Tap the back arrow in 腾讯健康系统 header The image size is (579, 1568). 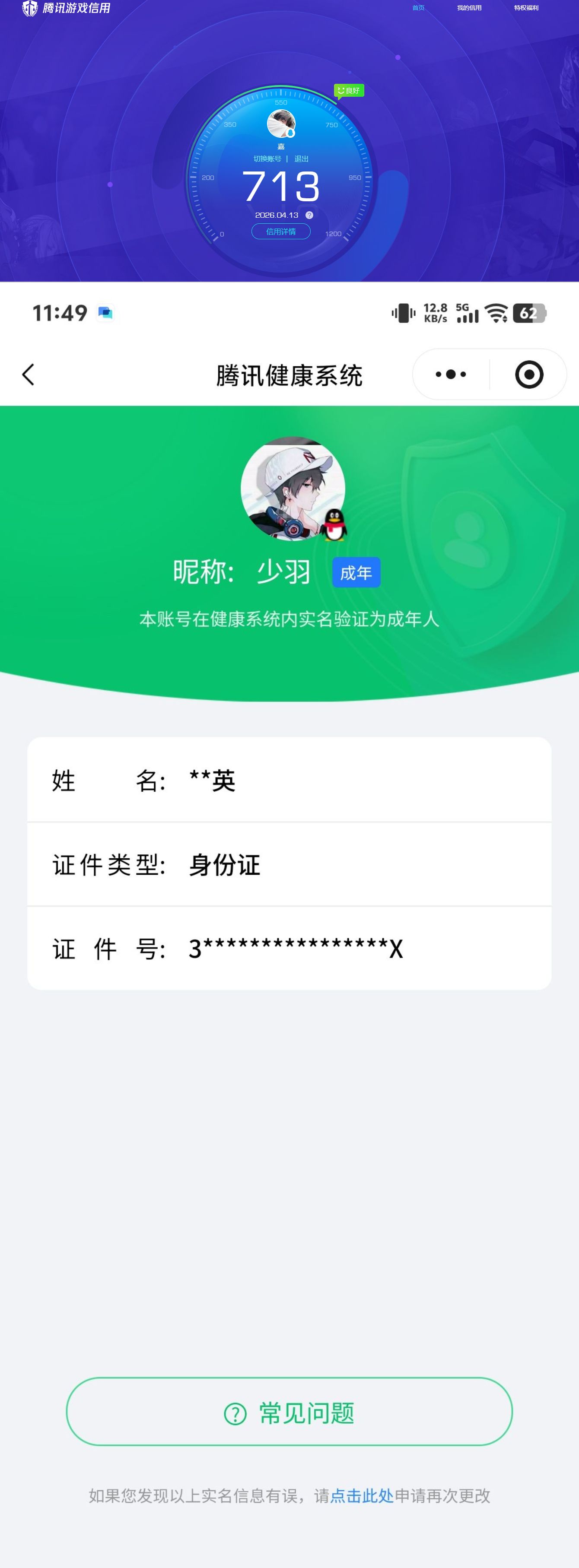(x=27, y=375)
